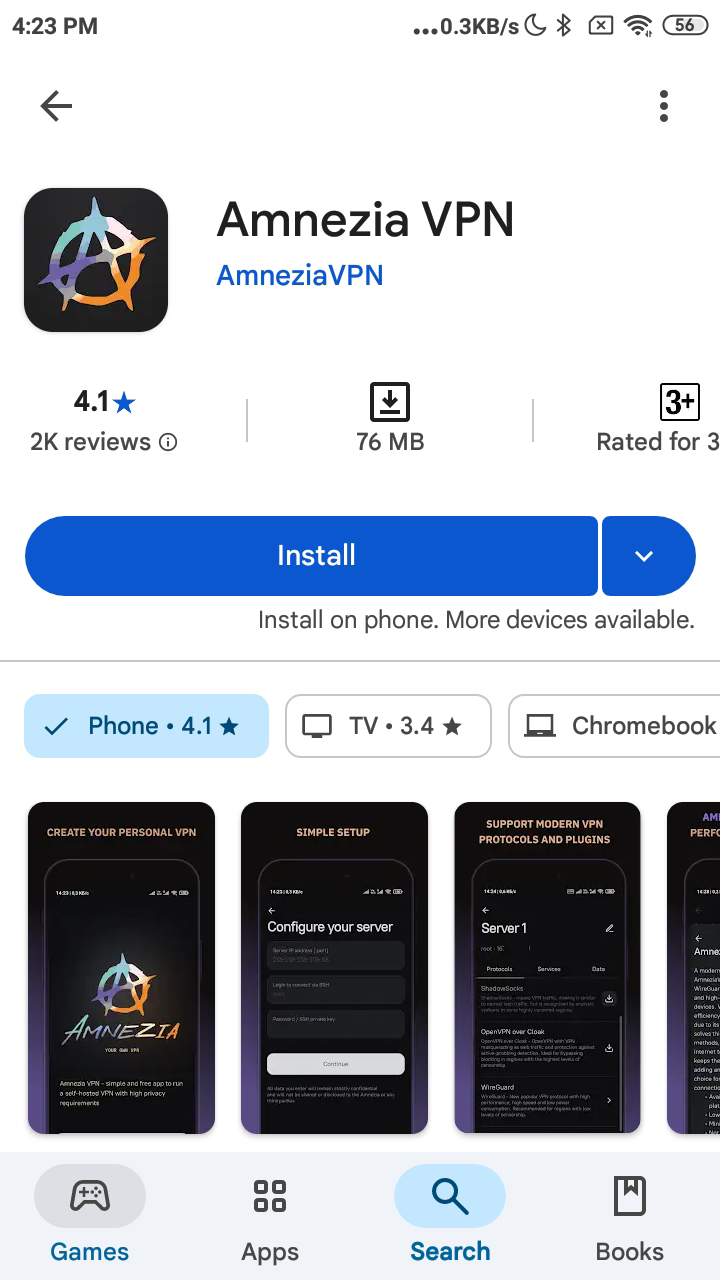
Task: Open the AmneziaVPN developer page
Action: point(299,275)
